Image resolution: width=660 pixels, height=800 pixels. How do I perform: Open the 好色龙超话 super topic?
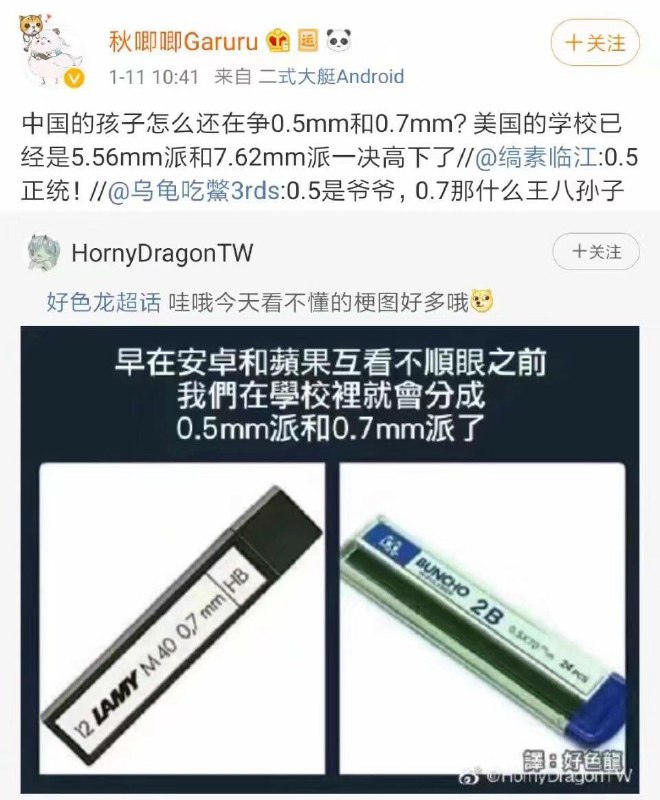point(103,301)
